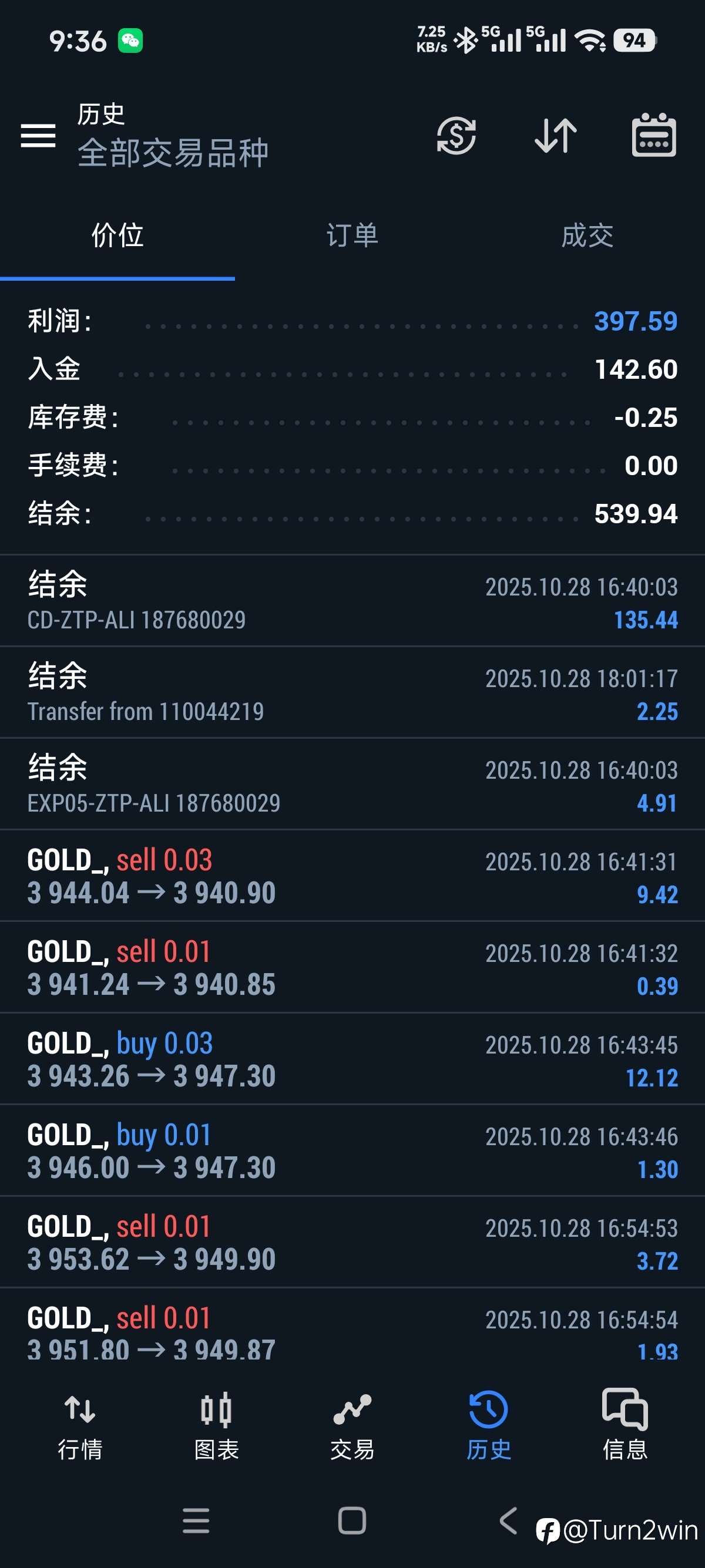
Task: Tap the 历史 history clock icon
Action: click(x=488, y=1411)
